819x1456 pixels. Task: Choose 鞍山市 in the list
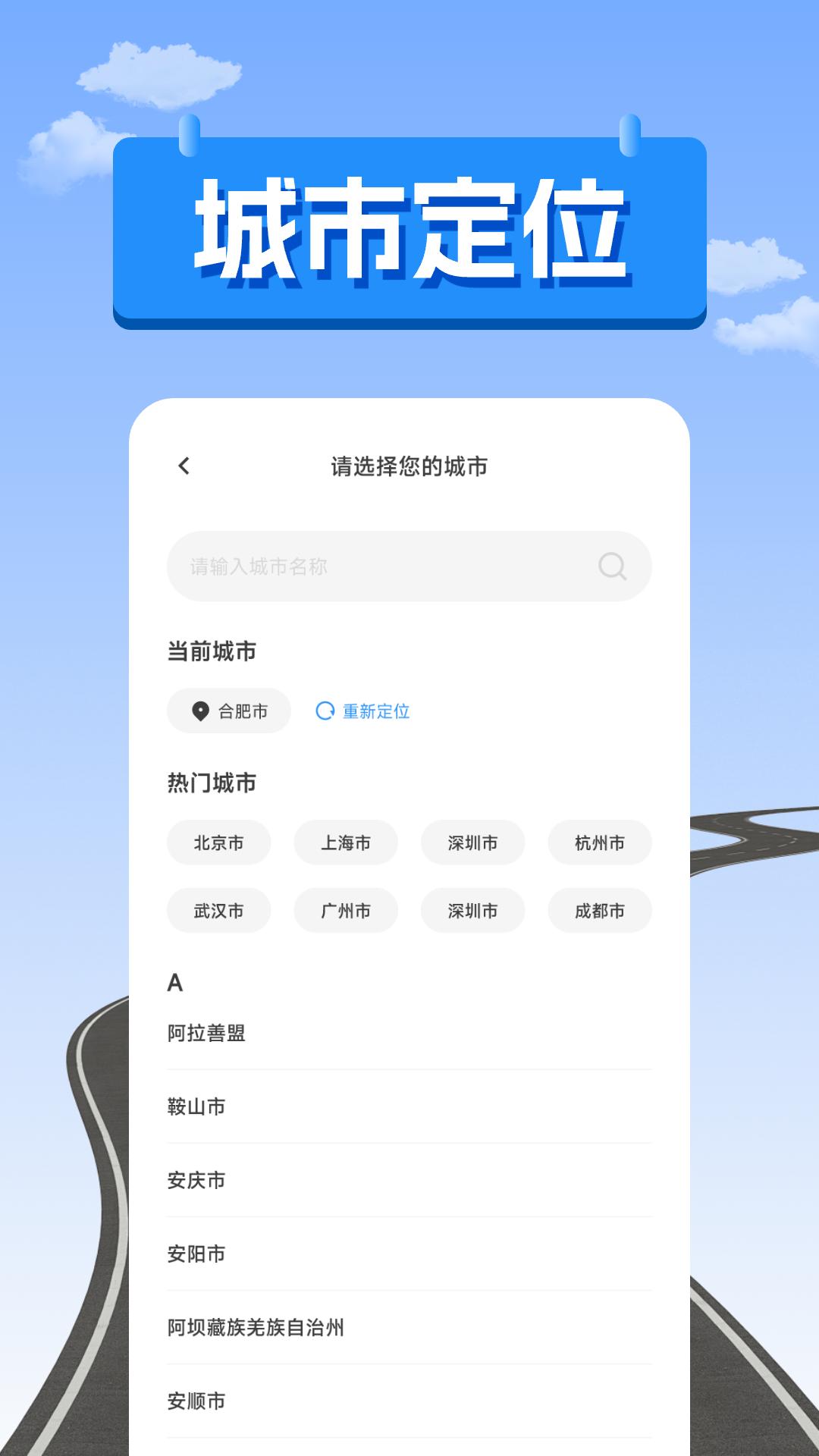[x=196, y=1106]
